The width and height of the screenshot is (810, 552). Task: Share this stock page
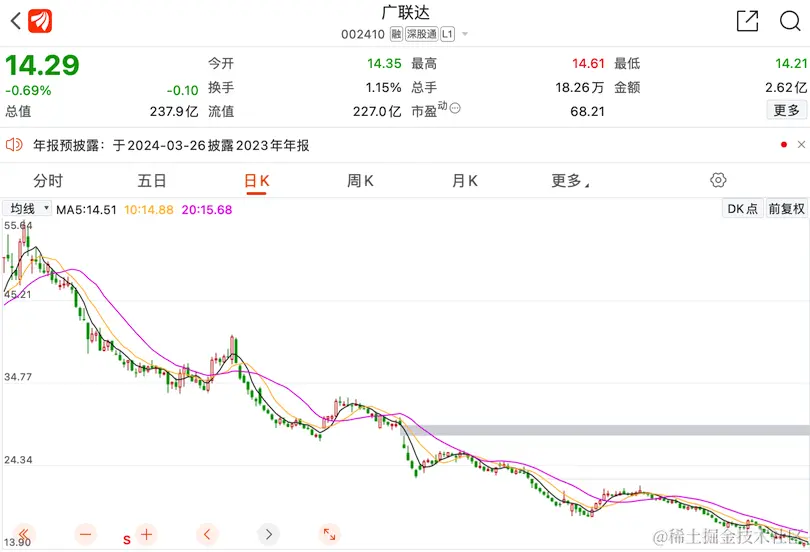pyautogui.click(x=747, y=20)
